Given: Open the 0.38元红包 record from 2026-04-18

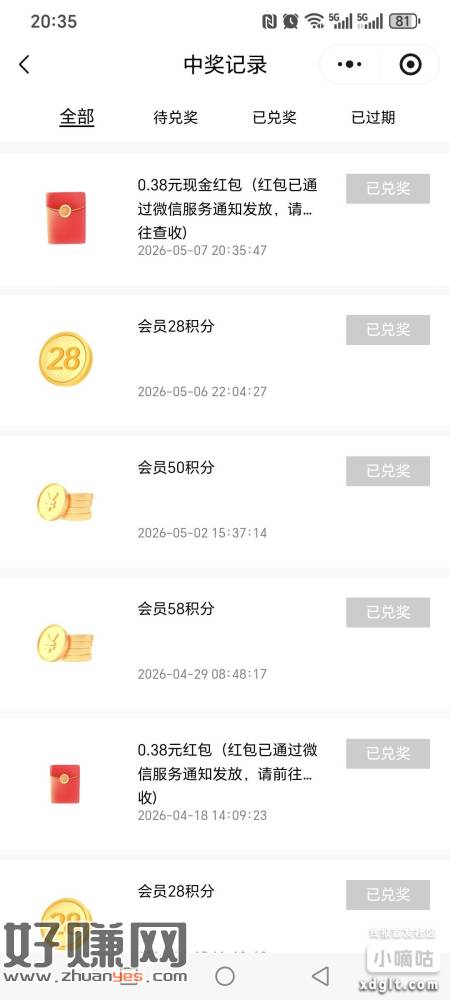Looking at the screenshot, I should click(x=225, y=784).
